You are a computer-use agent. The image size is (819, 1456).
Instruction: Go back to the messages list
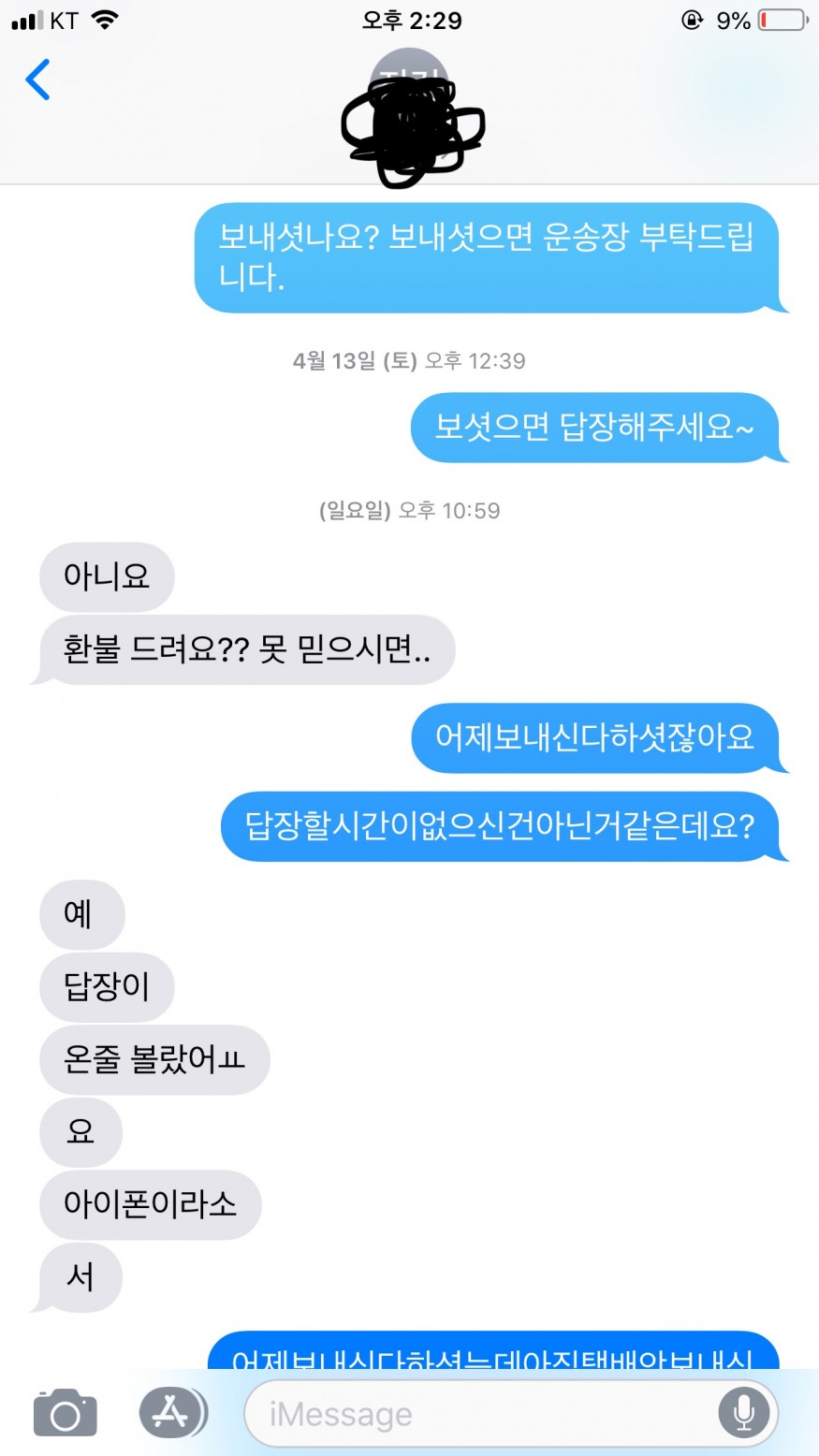pos(38,80)
